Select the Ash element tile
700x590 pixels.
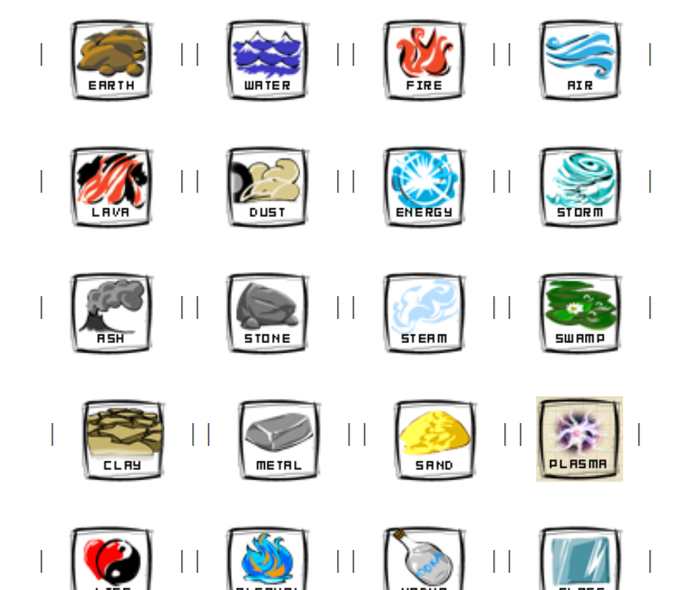[111, 313]
